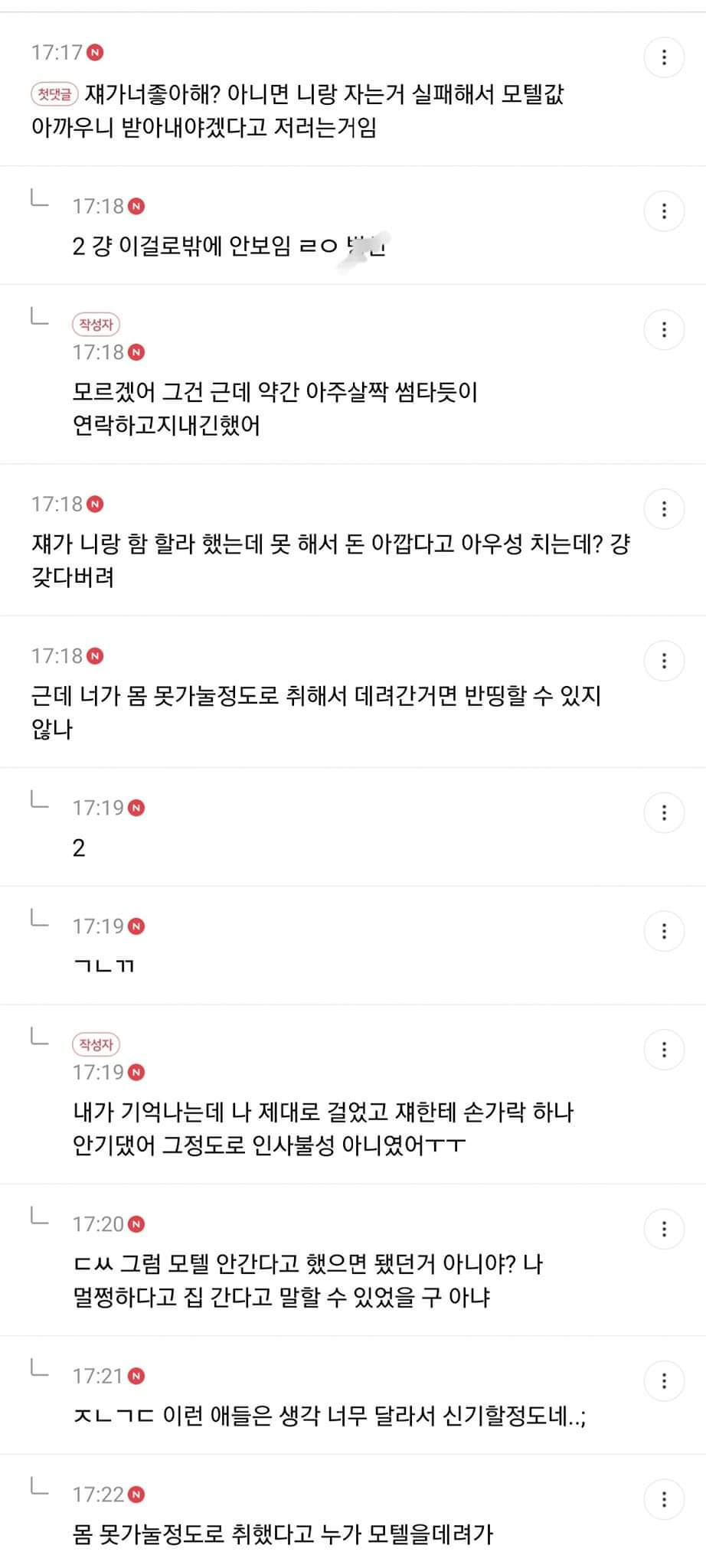This screenshot has height=1568, width=706.
Task: Open options for author reply '내가 기억나는데'
Action: click(x=664, y=1050)
